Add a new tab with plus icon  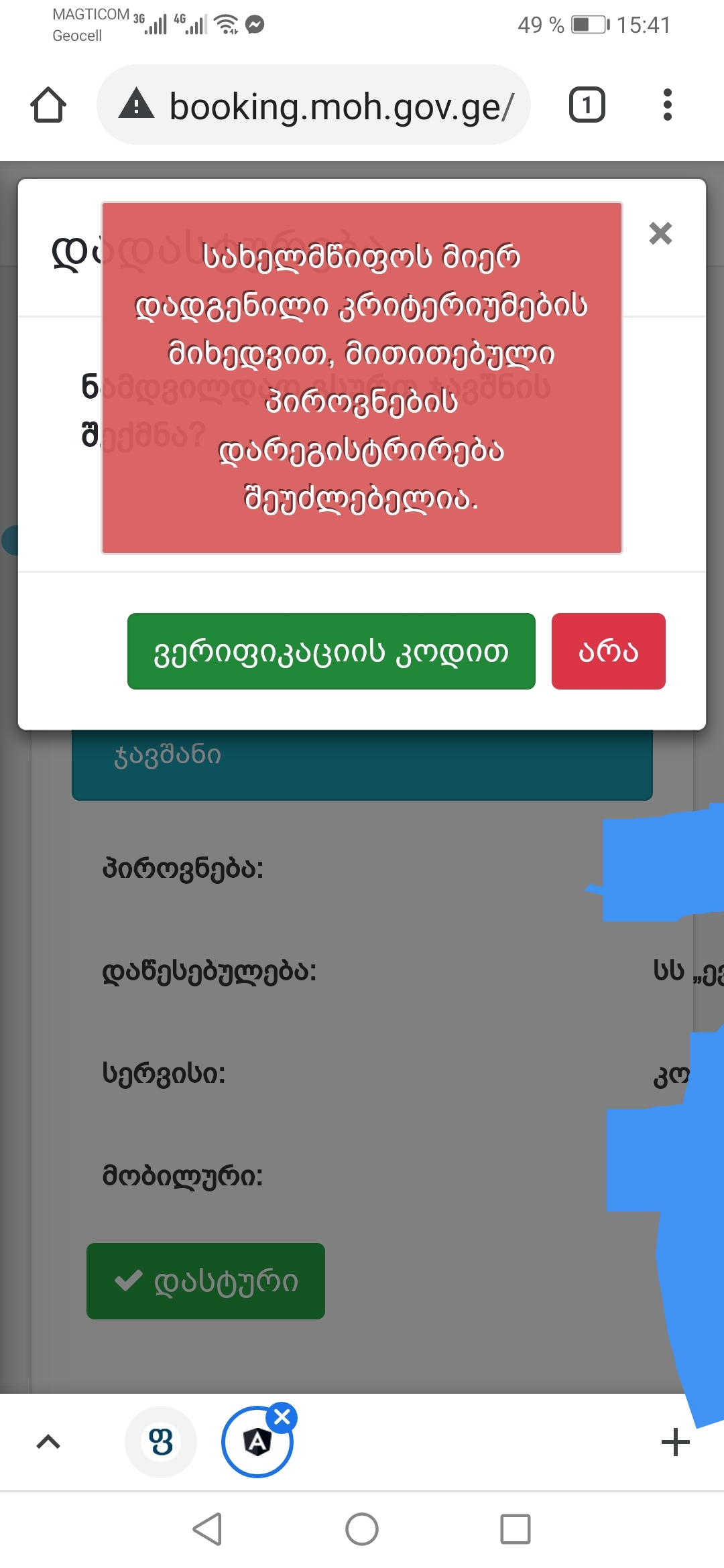675,1442
